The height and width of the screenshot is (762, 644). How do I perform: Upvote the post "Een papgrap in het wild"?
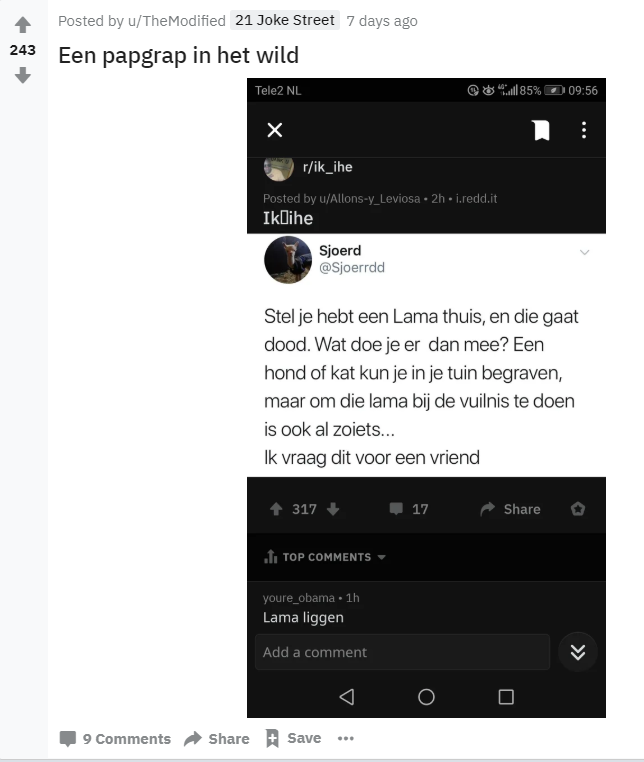pos(23,26)
